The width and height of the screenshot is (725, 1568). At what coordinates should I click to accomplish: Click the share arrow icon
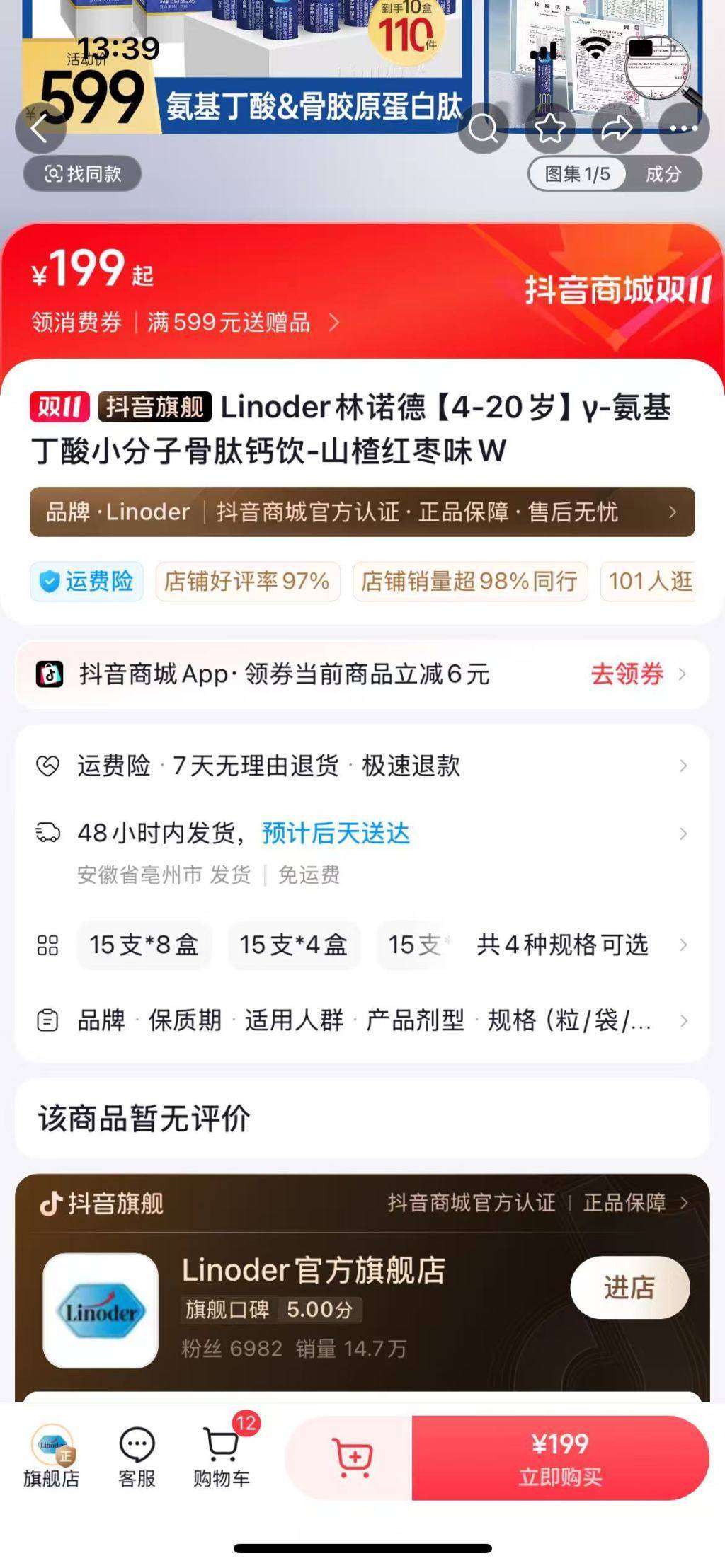point(615,128)
